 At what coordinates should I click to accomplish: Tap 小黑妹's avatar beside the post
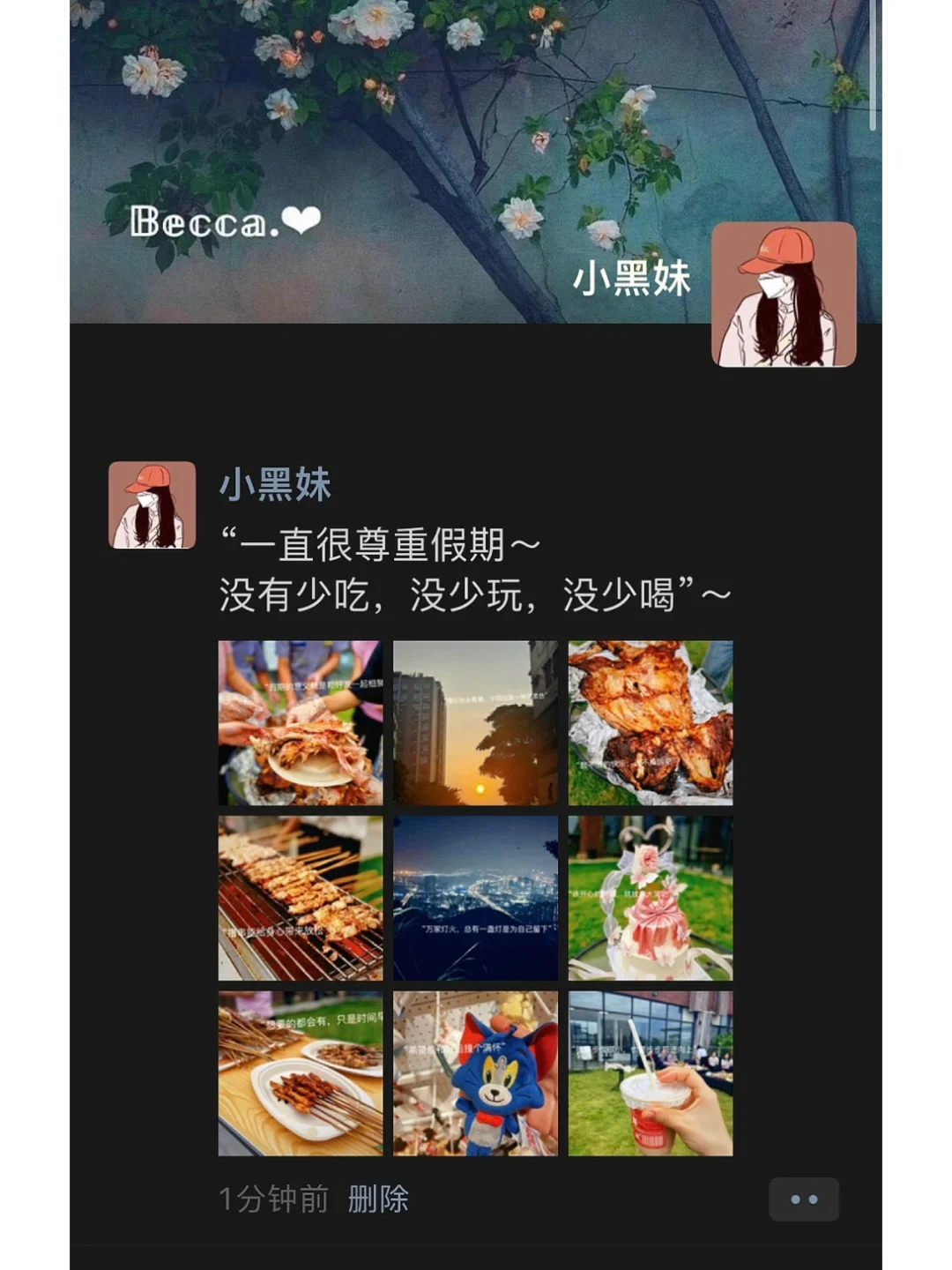[152, 494]
